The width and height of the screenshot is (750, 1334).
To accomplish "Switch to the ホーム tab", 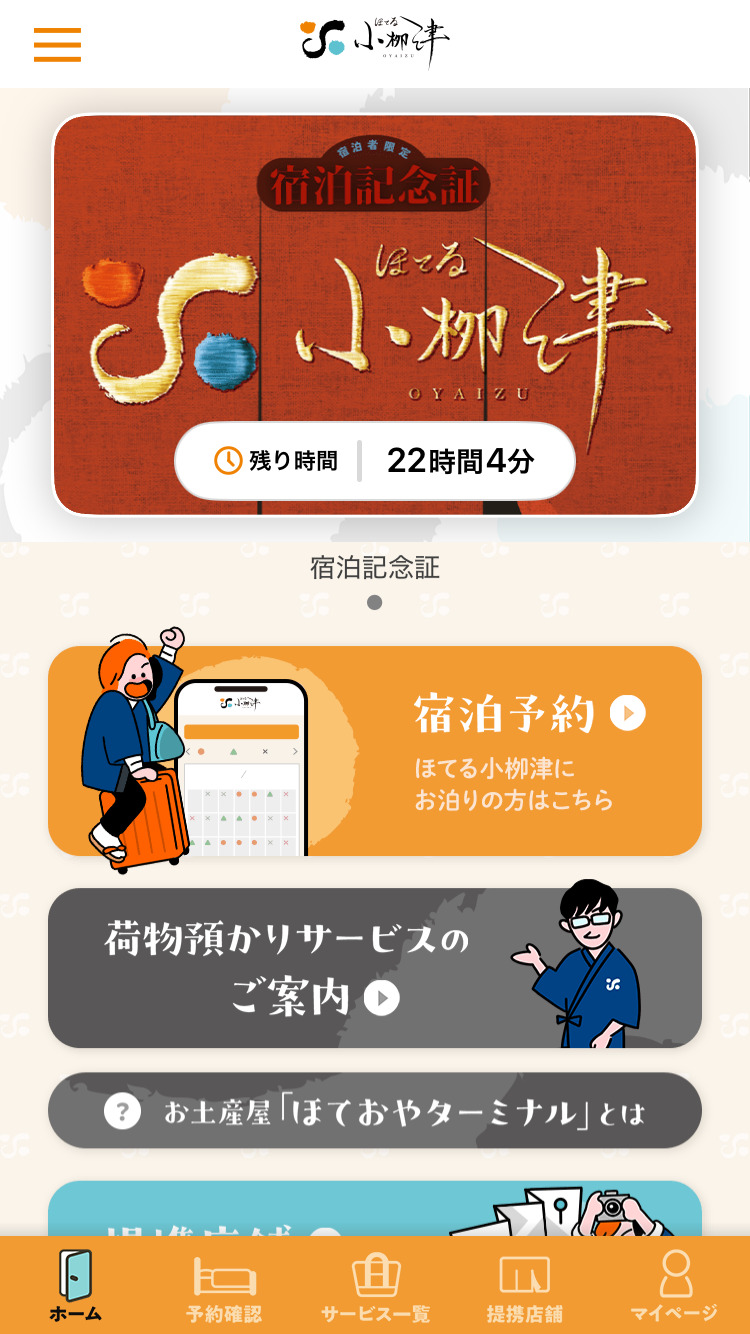I will pyautogui.click(x=75, y=1286).
